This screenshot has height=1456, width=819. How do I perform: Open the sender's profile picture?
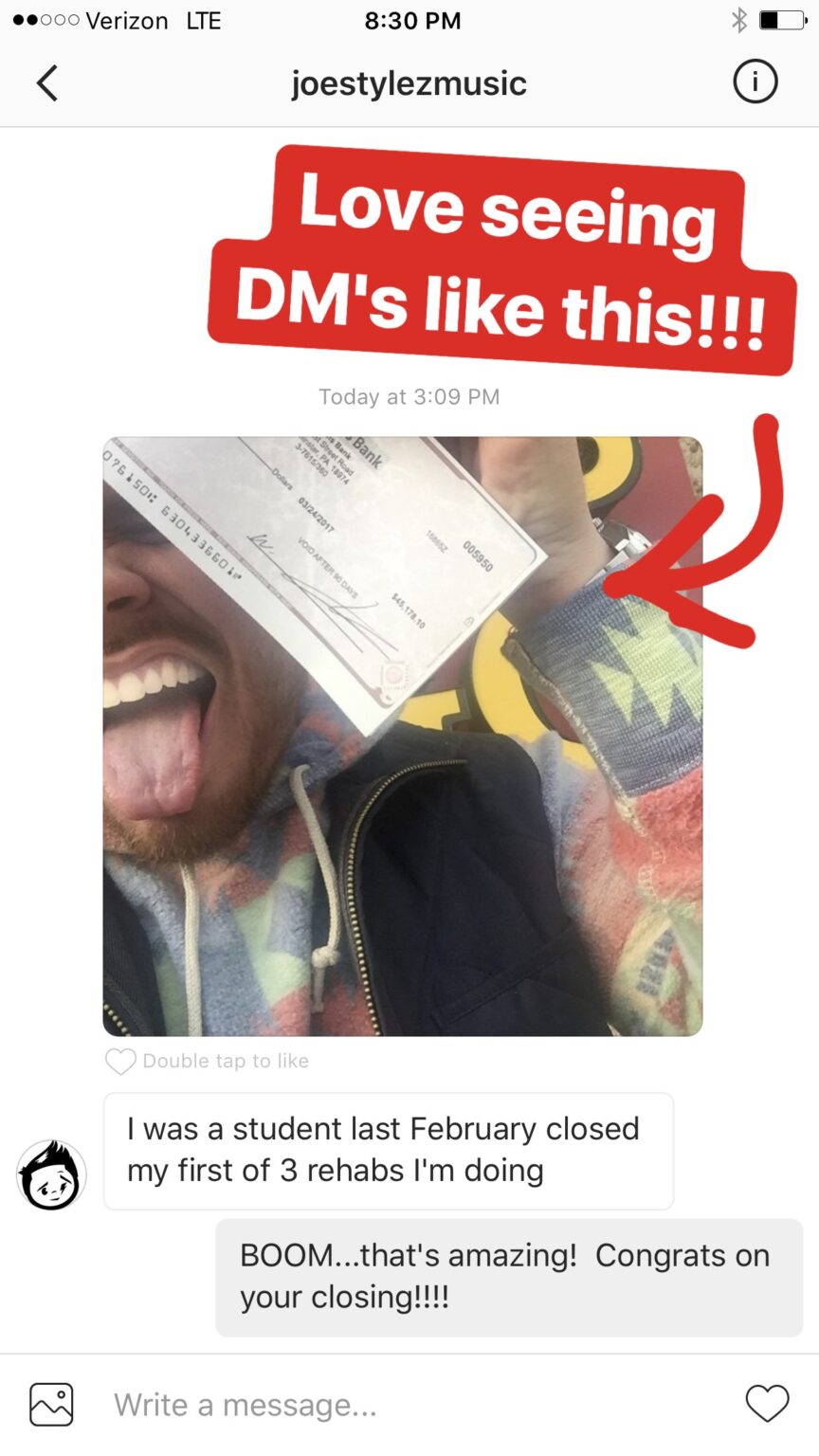(51, 1175)
